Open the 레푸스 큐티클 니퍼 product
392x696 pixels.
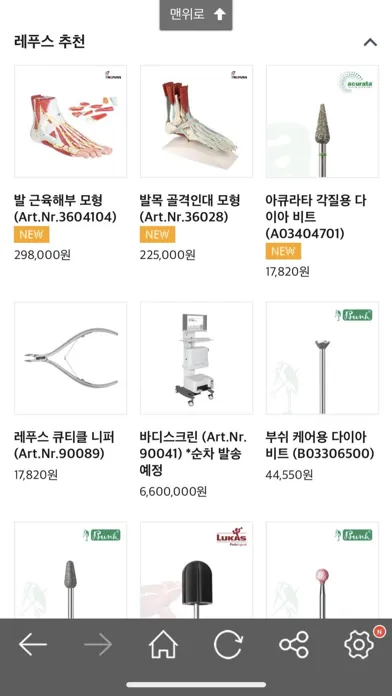(71, 358)
